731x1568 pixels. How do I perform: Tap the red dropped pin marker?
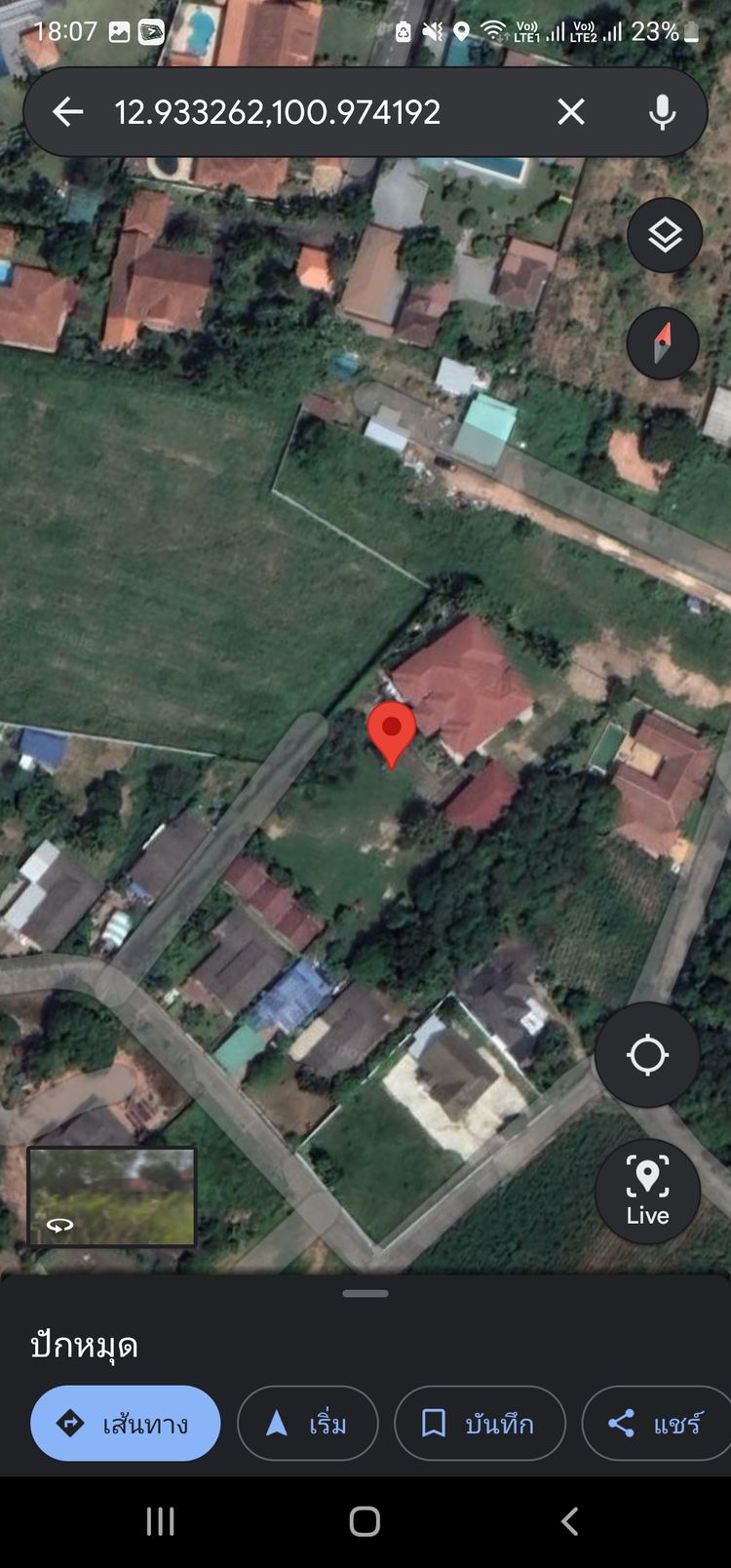392,731
